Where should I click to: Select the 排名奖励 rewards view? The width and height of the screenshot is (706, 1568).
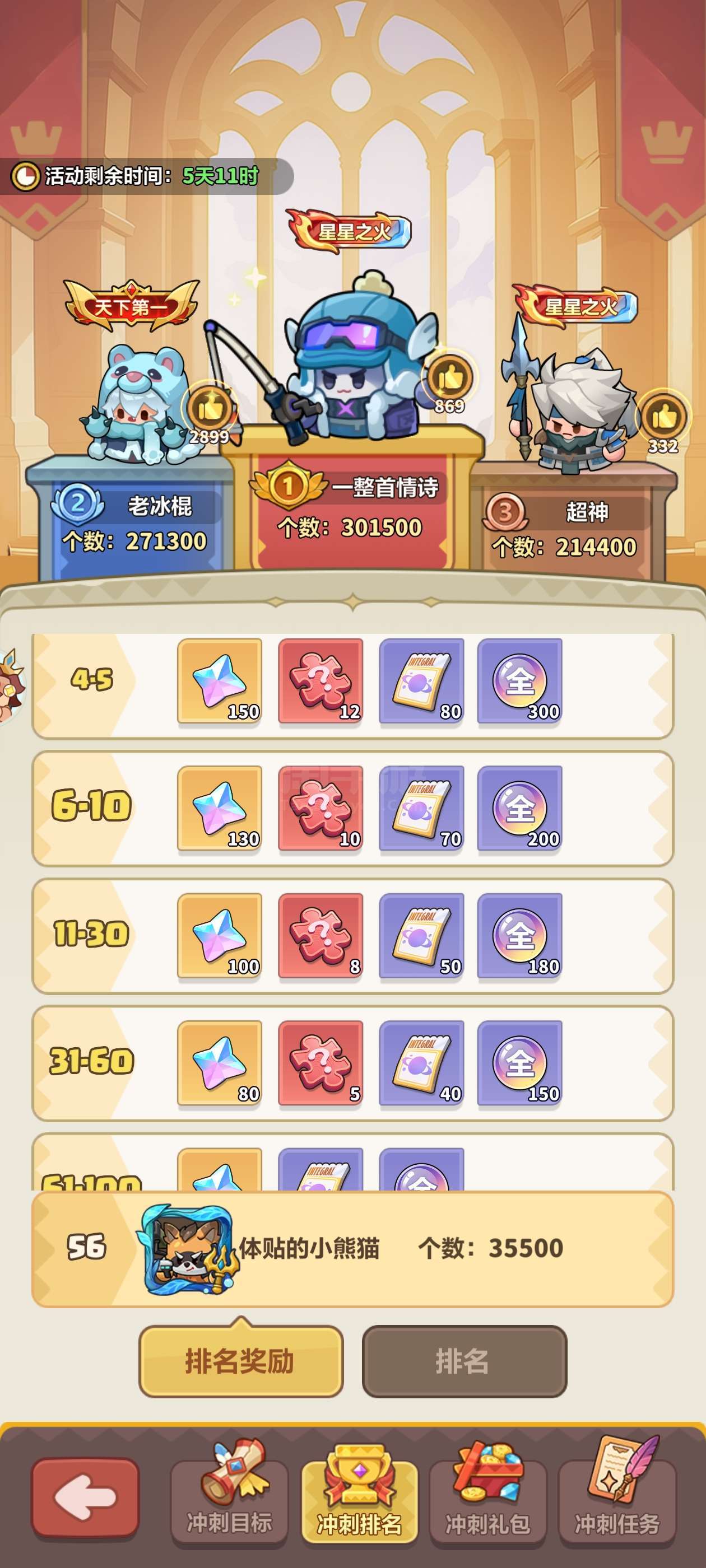pos(240,1361)
